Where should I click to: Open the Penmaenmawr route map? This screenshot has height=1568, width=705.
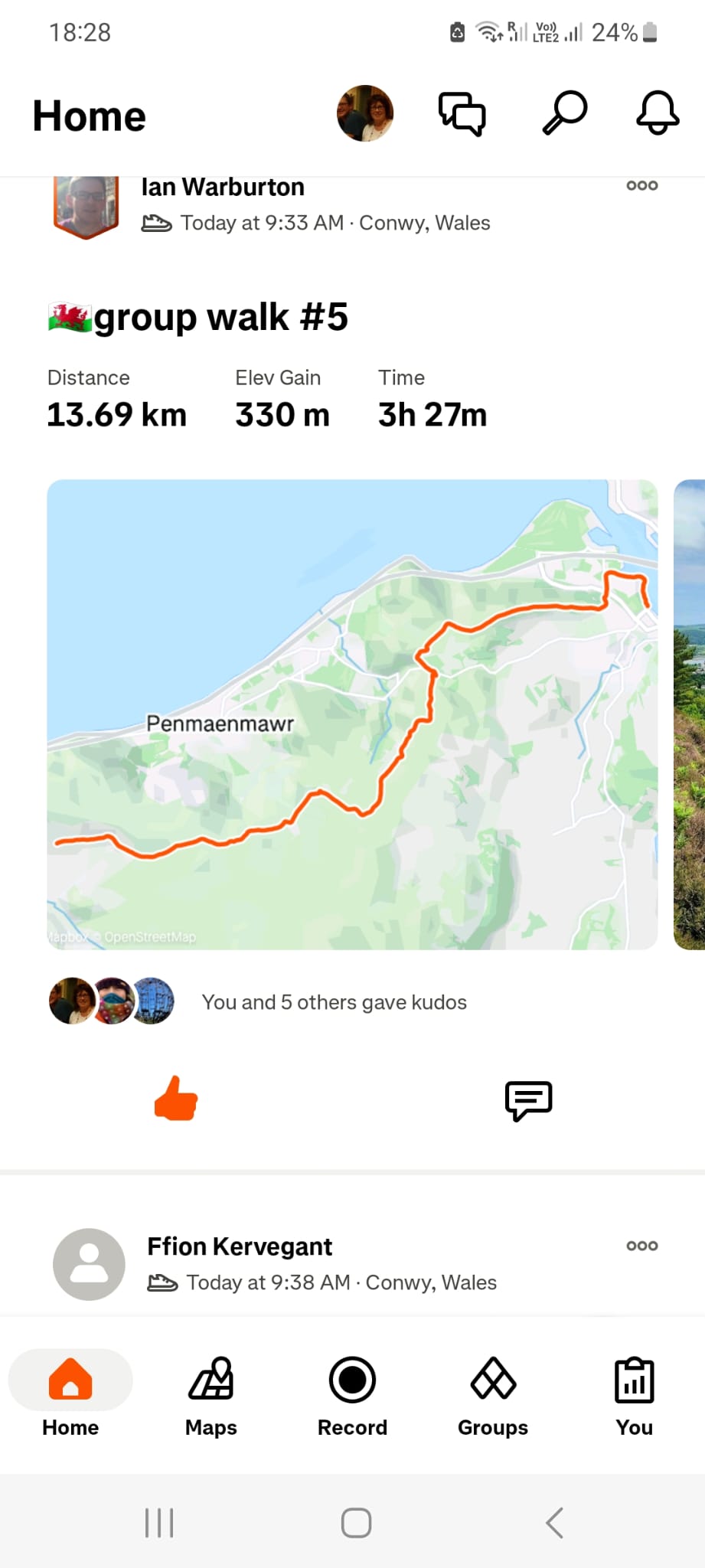[x=352, y=714]
